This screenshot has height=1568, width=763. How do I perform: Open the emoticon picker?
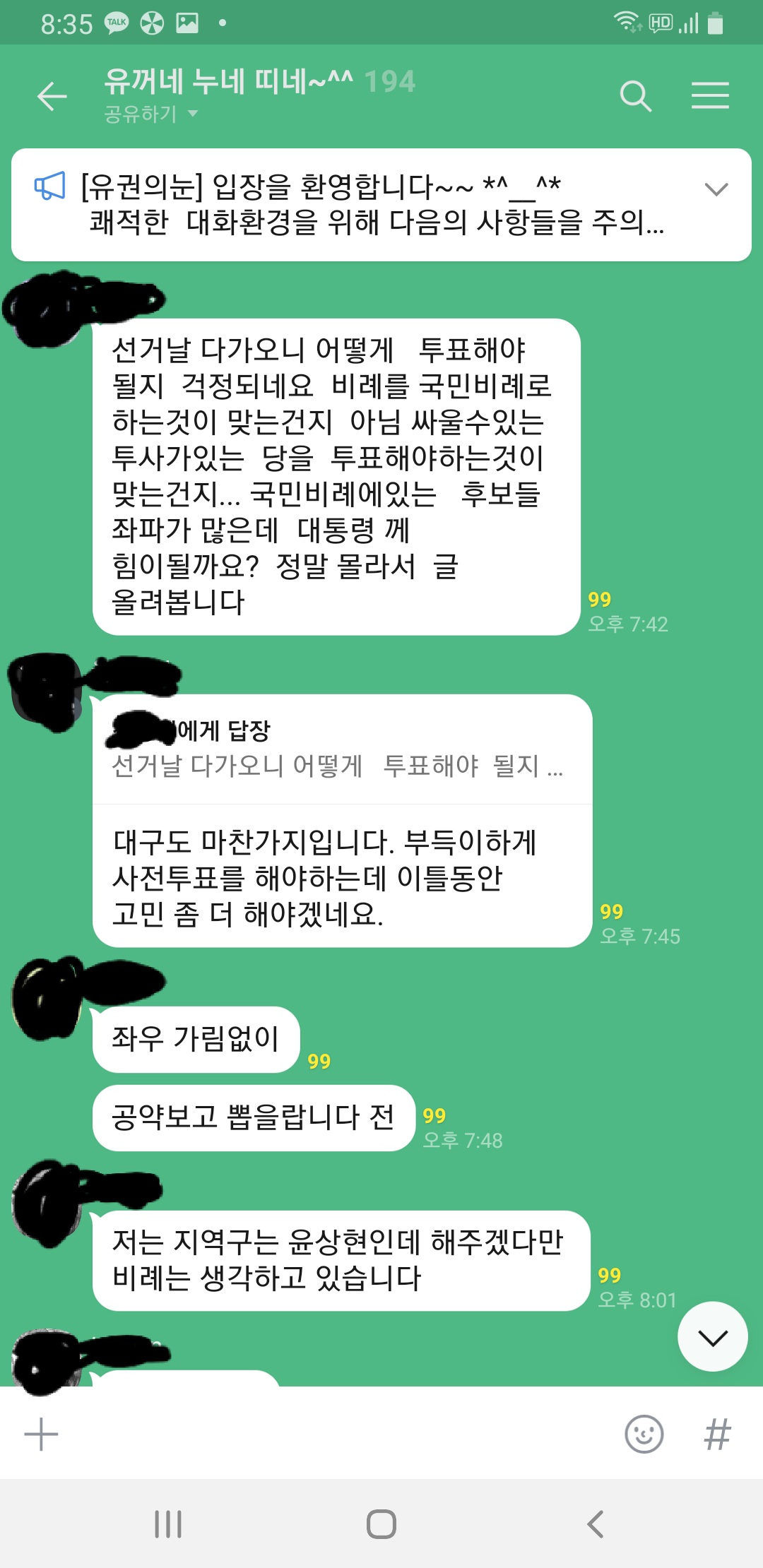(644, 1435)
